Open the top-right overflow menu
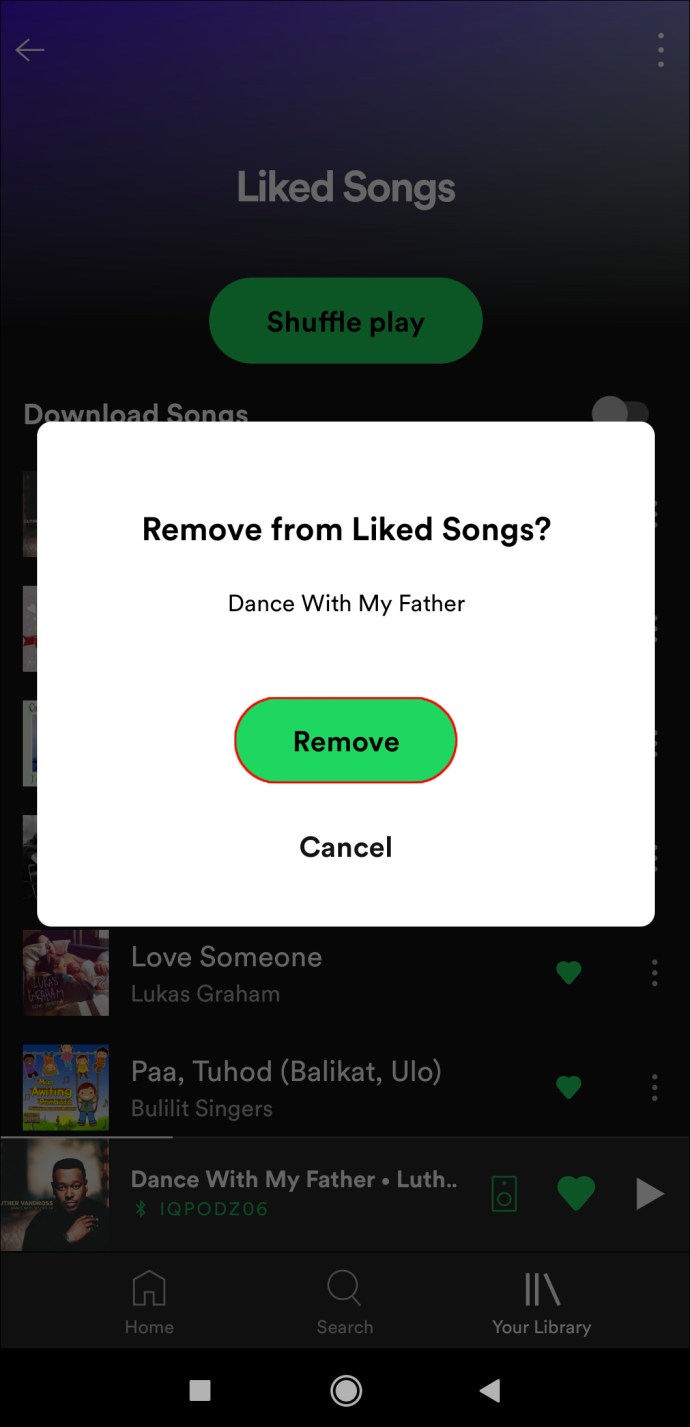This screenshot has width=690, height=1427. (660, 50)
